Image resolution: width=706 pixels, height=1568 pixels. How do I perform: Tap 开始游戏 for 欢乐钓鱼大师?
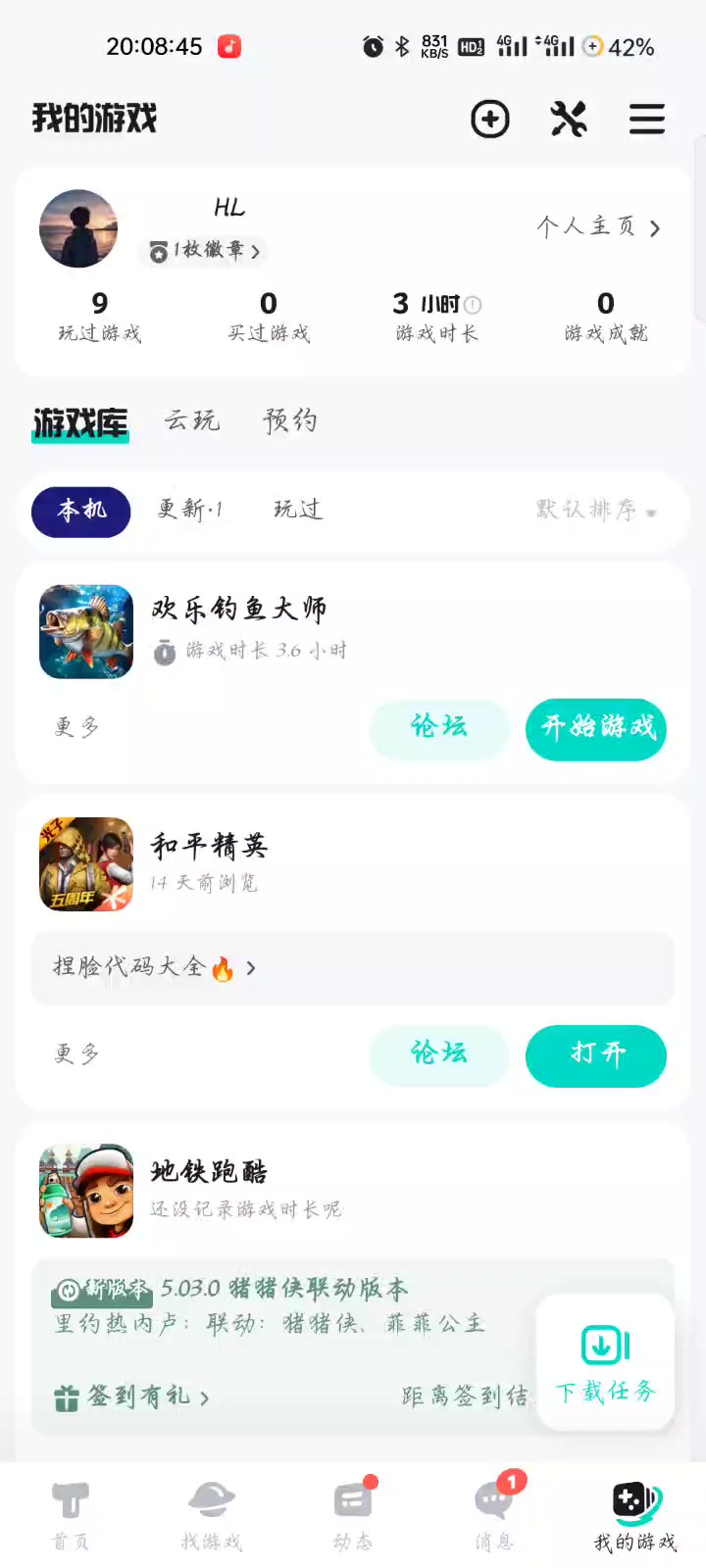596,728
